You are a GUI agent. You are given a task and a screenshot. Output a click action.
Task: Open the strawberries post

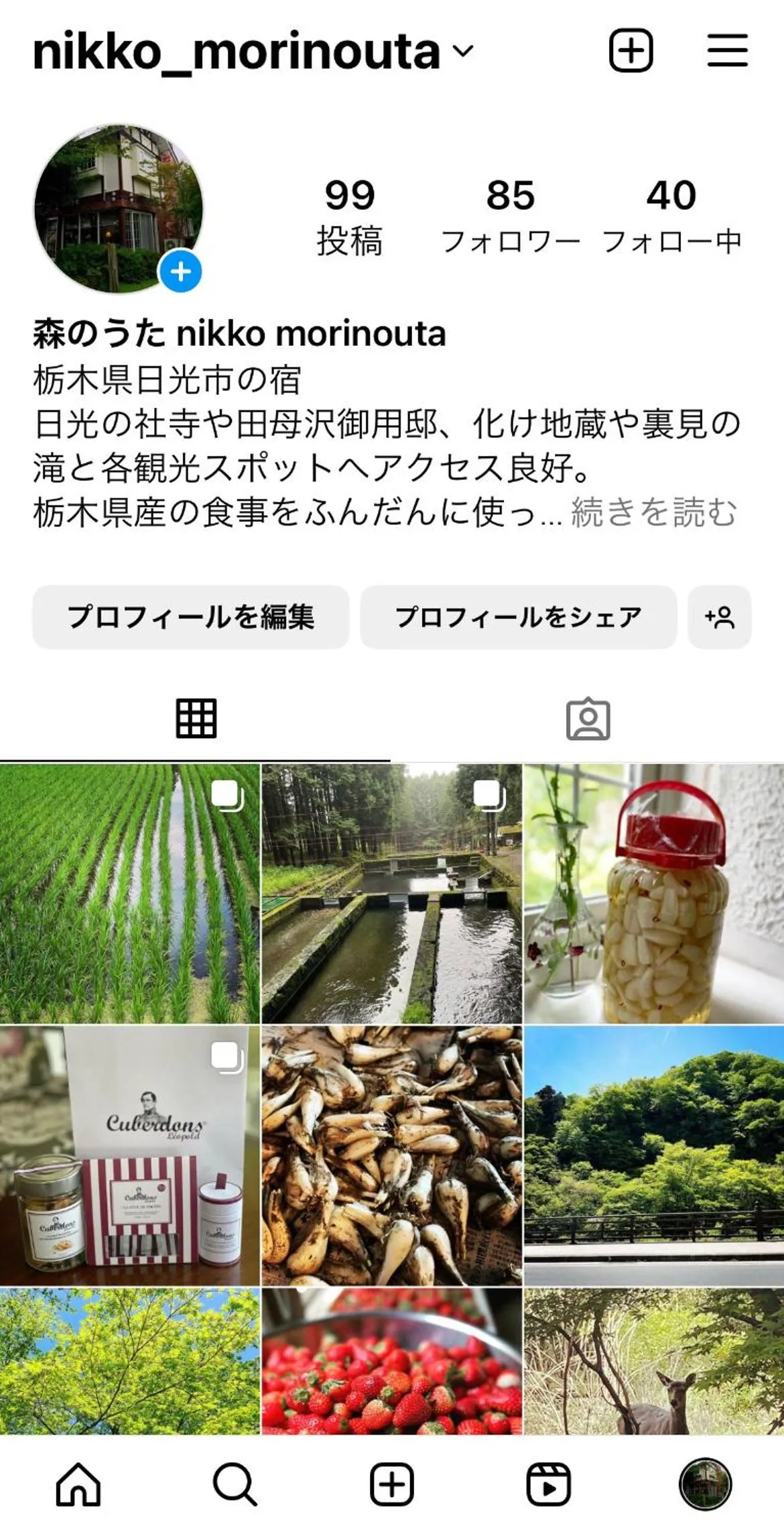click(x=391, y=1361)
